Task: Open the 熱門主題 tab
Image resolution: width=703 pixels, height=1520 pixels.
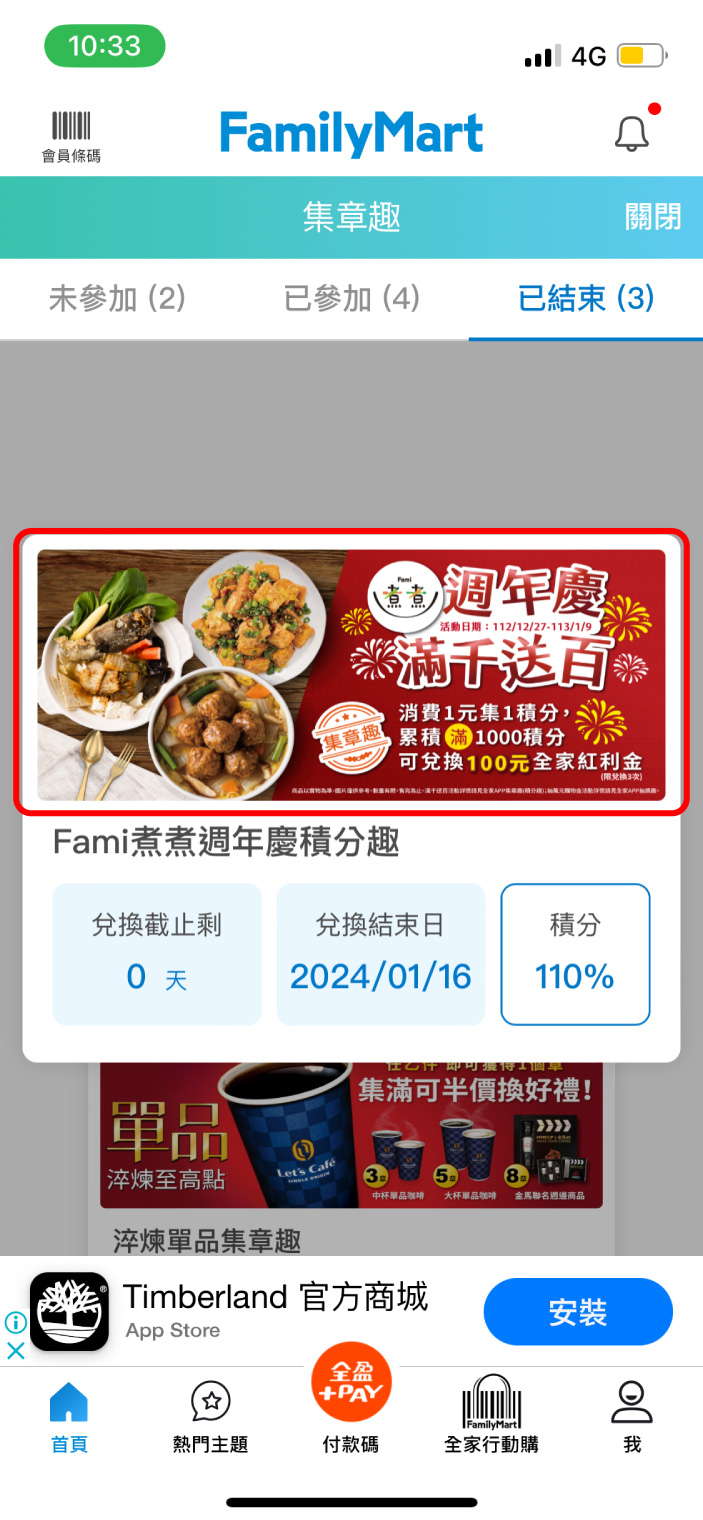Action: (210, 1417)
